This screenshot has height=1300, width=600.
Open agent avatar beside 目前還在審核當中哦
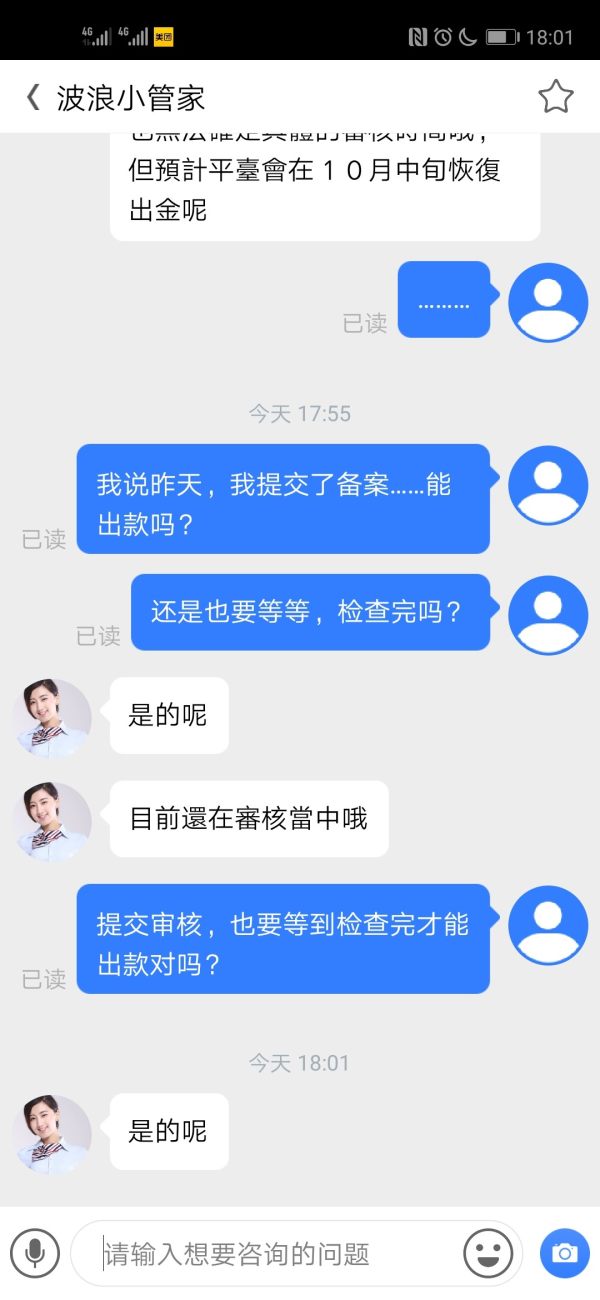click(x=51, y=821)
